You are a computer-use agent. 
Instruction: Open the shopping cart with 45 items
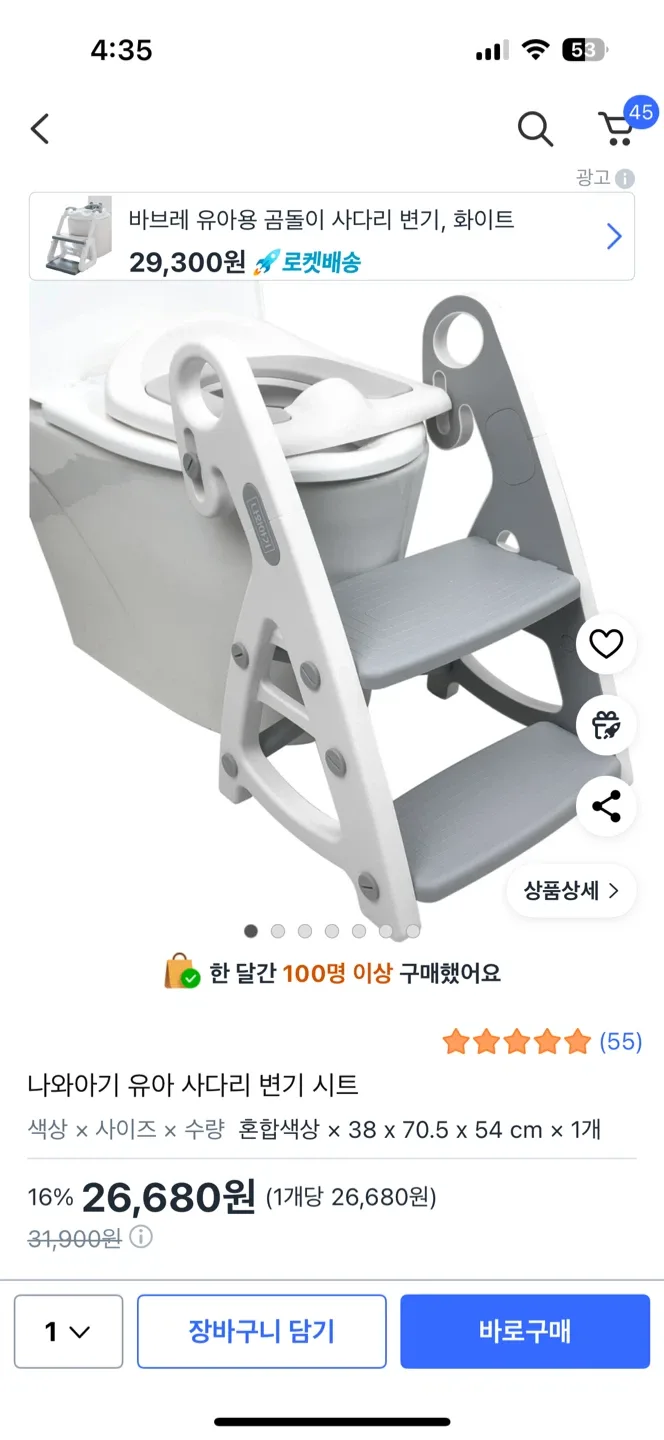618,128
